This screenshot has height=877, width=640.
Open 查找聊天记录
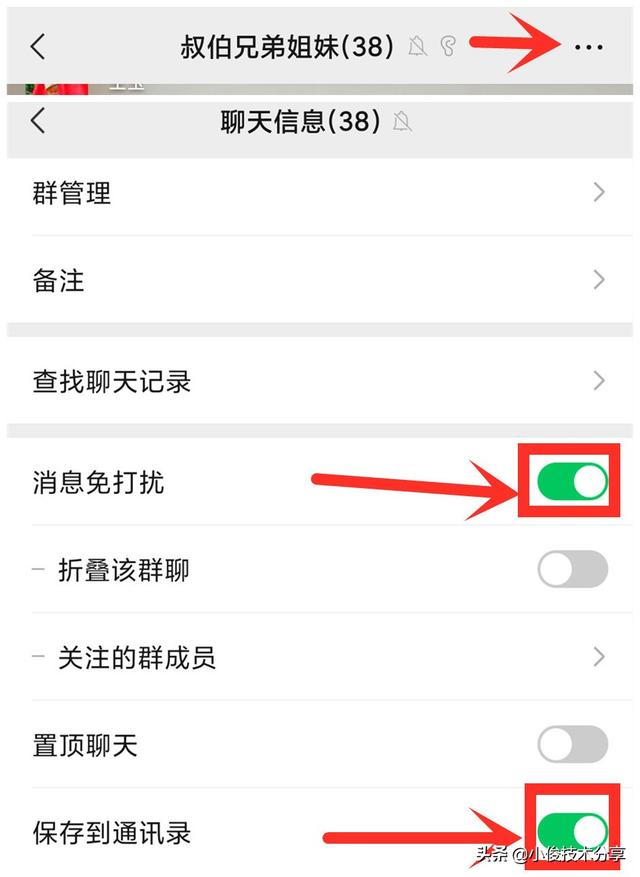pos(318,381)
